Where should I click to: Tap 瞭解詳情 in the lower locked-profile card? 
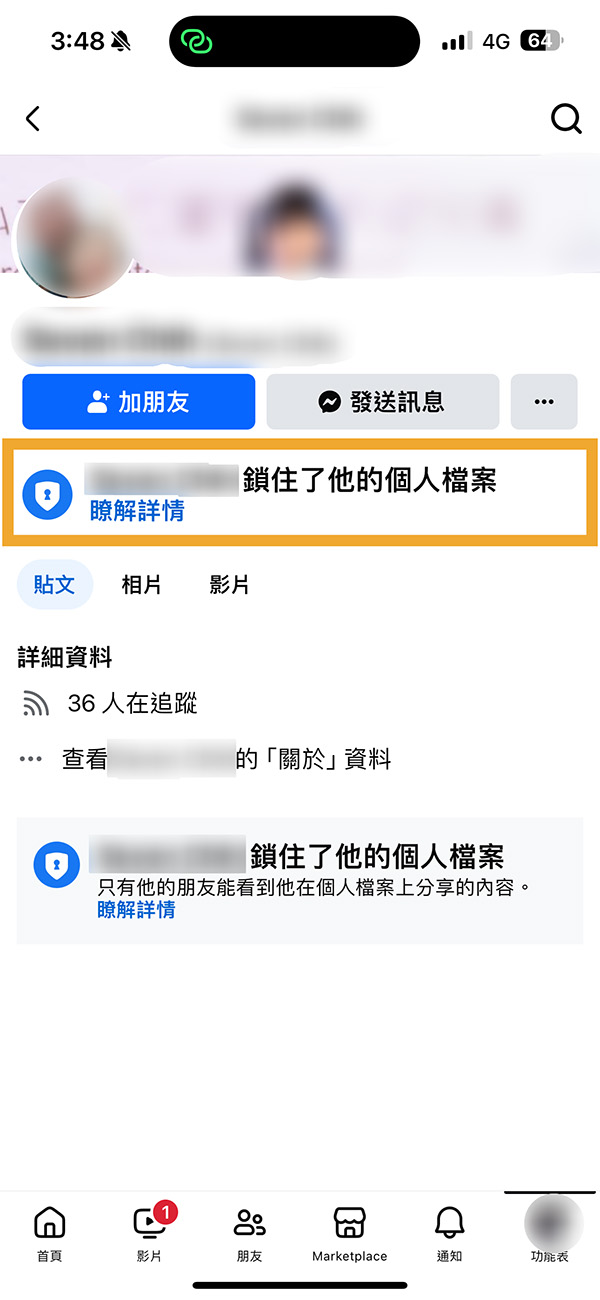(137, 909)
